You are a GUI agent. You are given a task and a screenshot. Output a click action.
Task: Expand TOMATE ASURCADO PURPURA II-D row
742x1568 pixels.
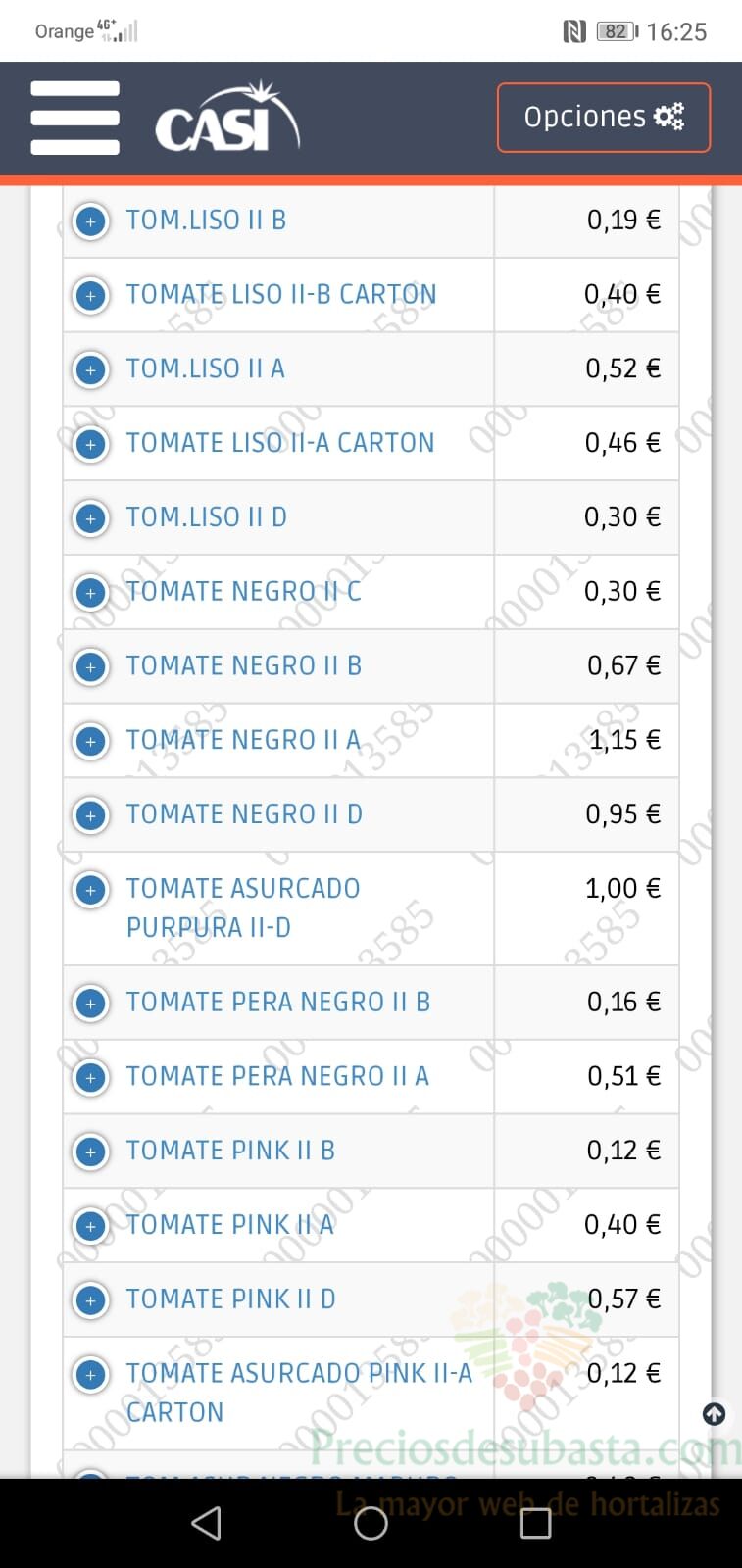pyautogui.click(x=91, y=890)
